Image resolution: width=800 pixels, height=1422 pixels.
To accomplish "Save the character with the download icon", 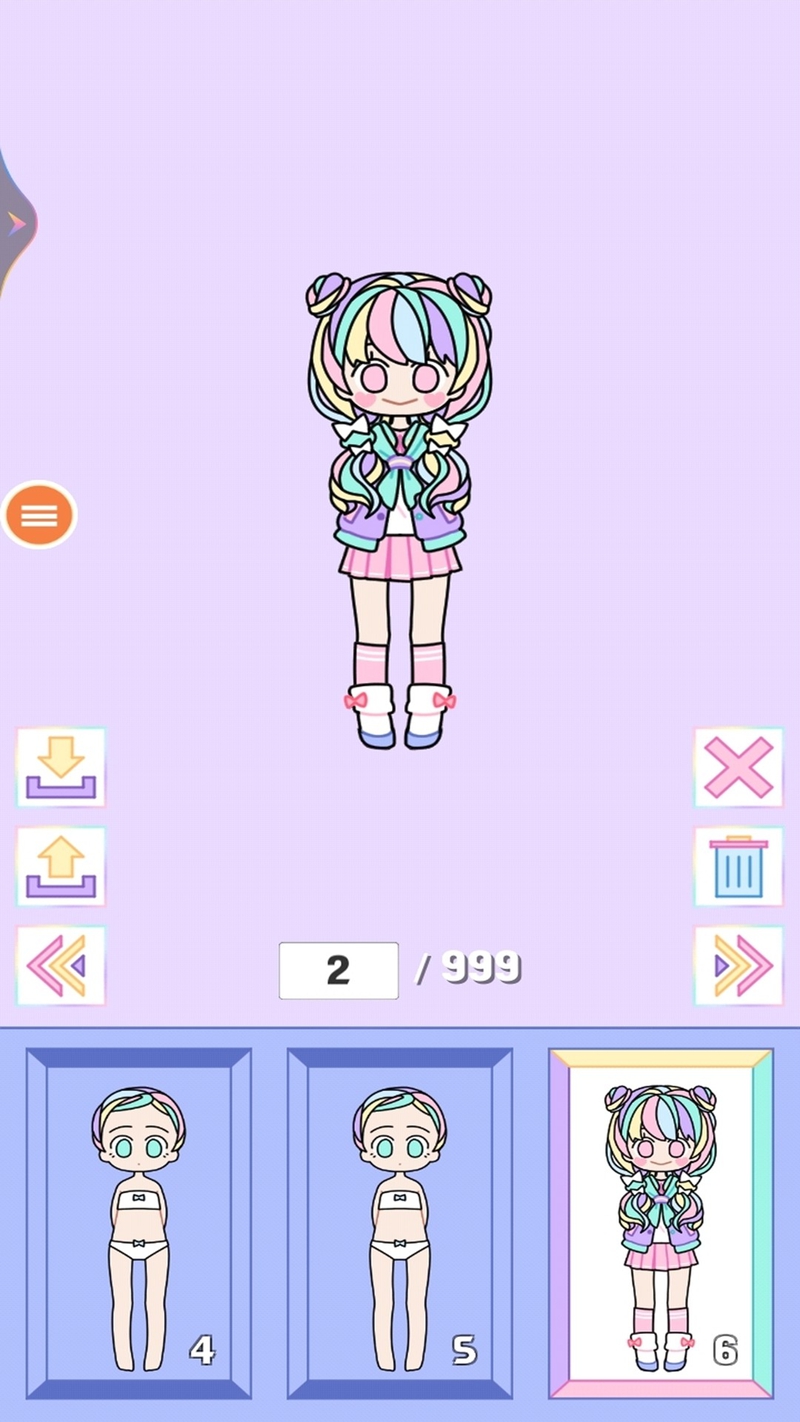I will coord(61,767).
